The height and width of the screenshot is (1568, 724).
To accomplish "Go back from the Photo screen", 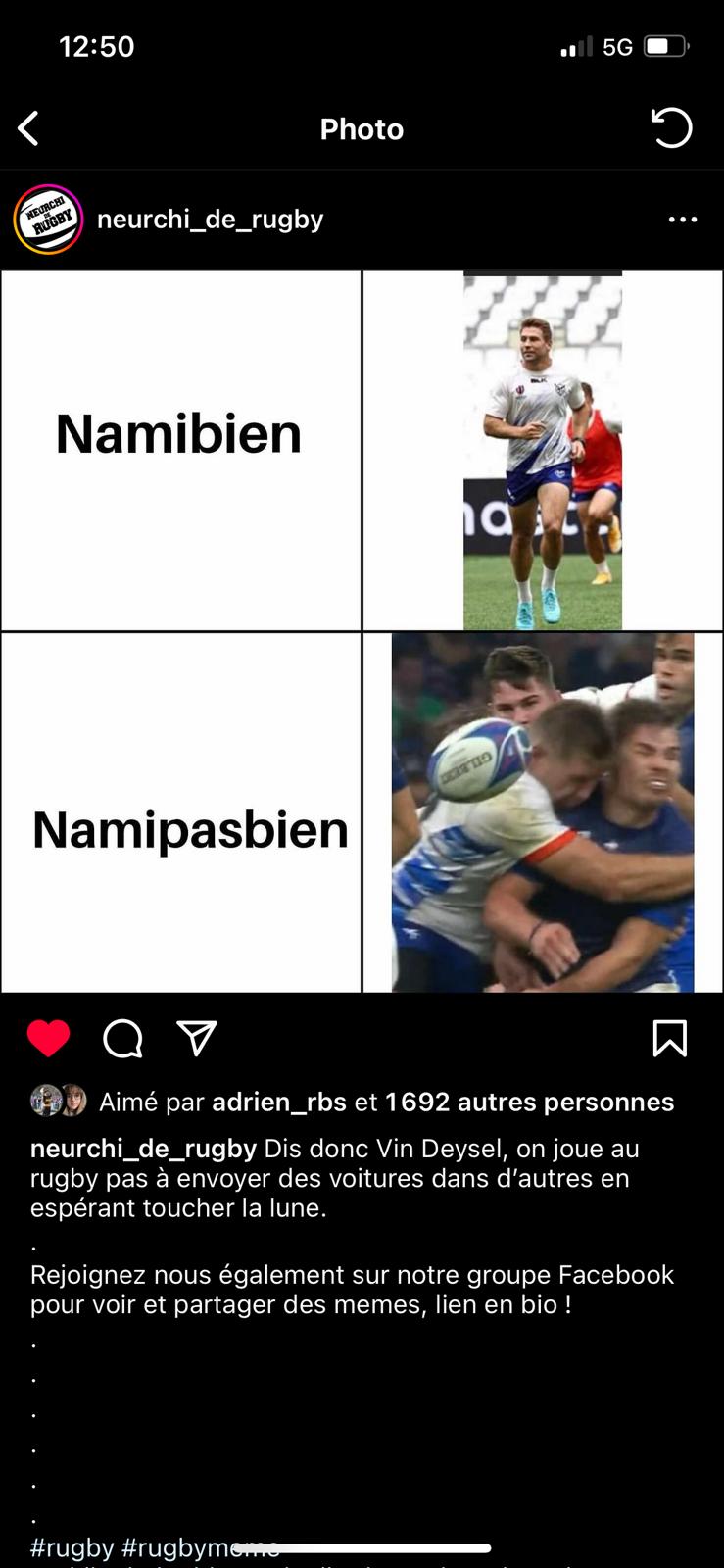I will [x=29, y=128].
